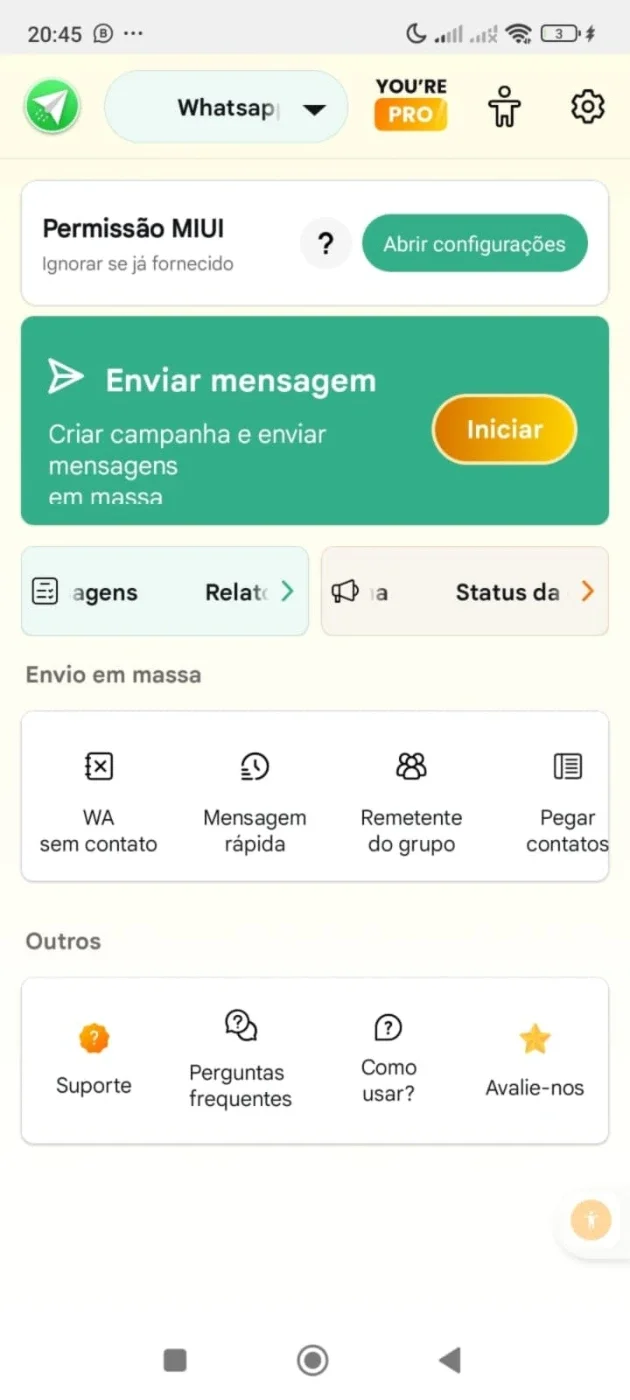Tap Abrir configurações button
This screenshot has width=630, height=1400.
click(474, 243)
